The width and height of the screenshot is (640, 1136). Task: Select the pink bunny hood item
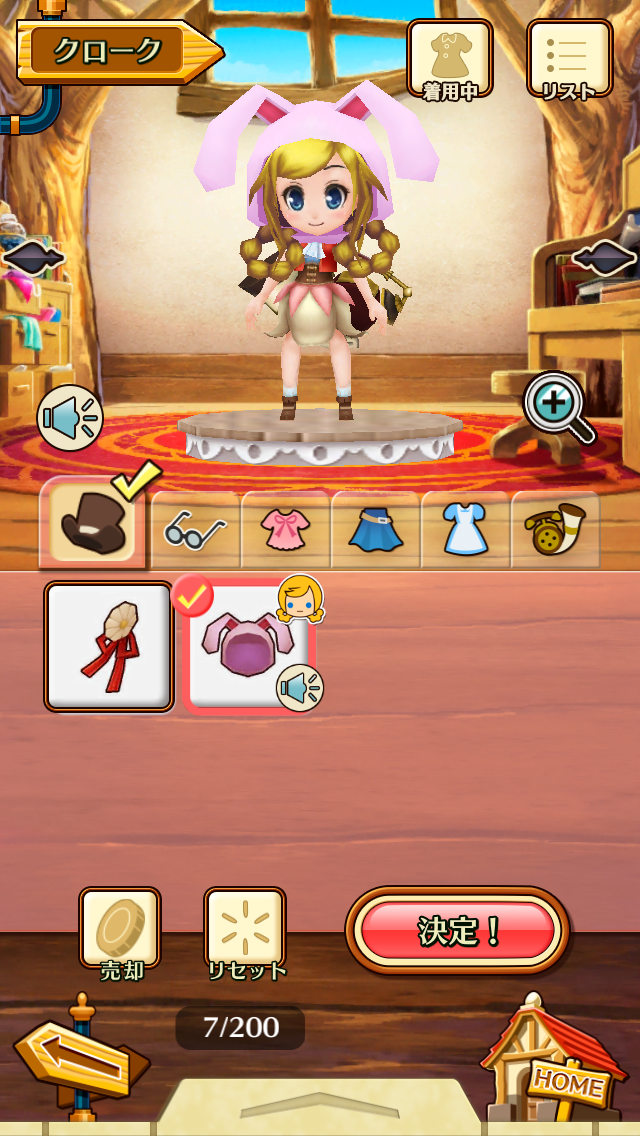click(248, 646)
